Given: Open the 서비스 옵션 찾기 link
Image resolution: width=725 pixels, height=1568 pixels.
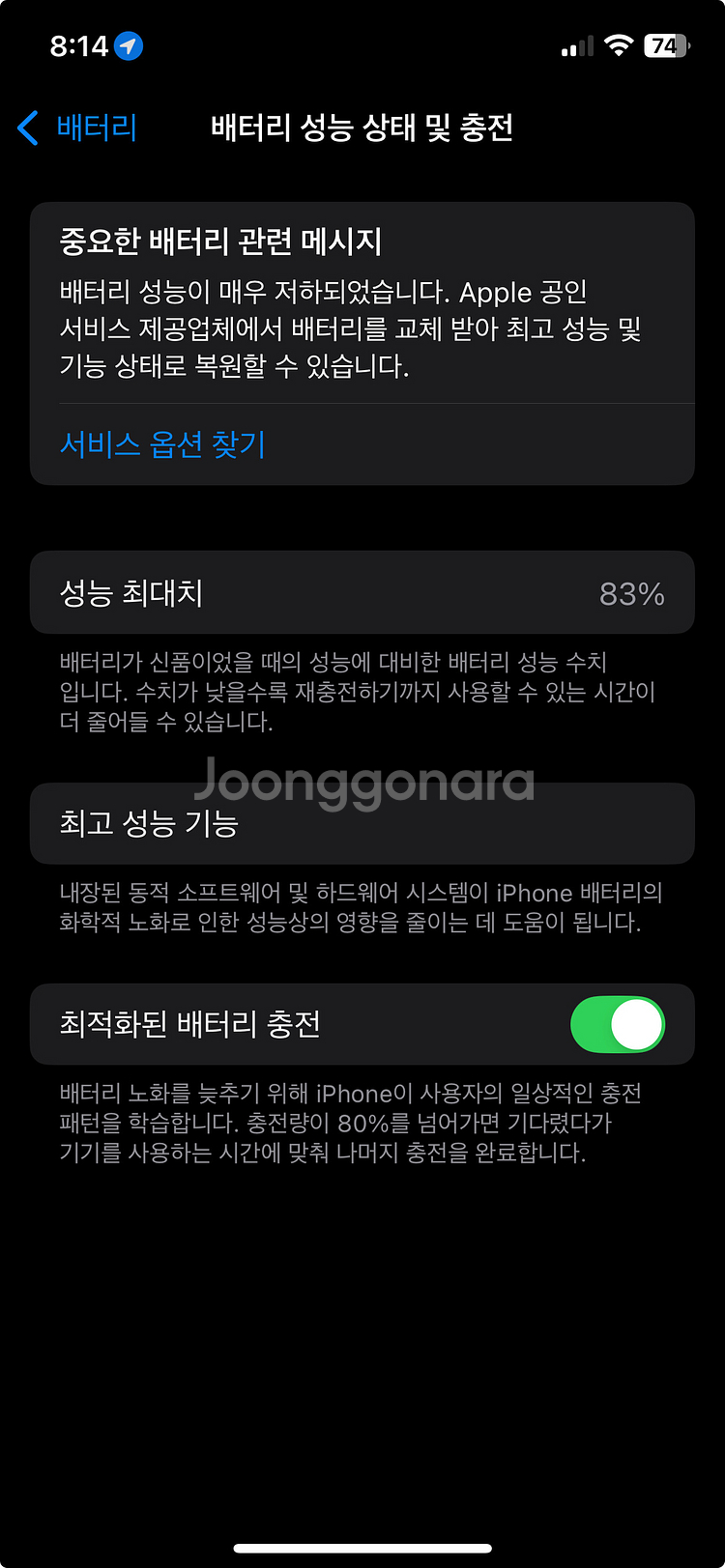Looking at the screenshot, I should coord(162,444).
